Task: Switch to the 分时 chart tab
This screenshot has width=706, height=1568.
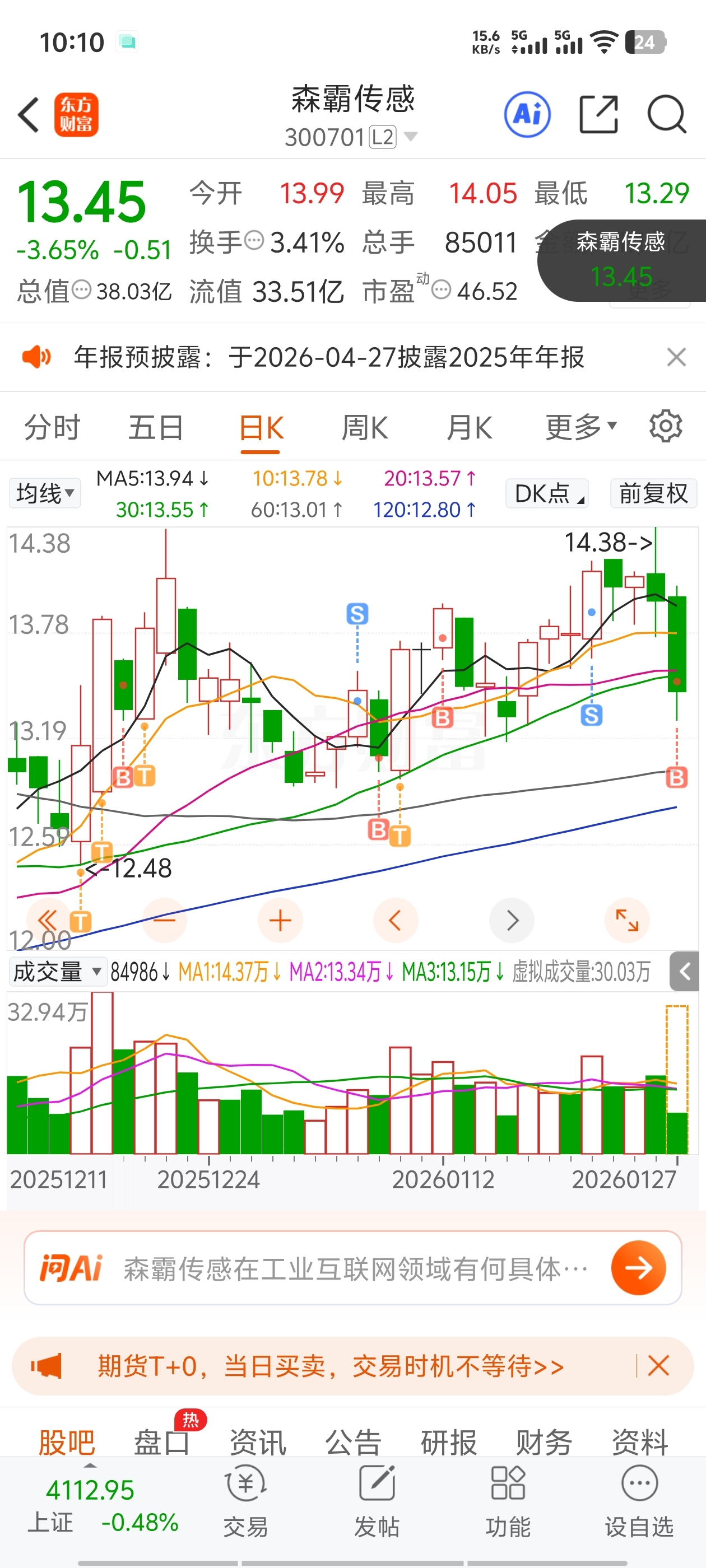Action: (52, 427)
